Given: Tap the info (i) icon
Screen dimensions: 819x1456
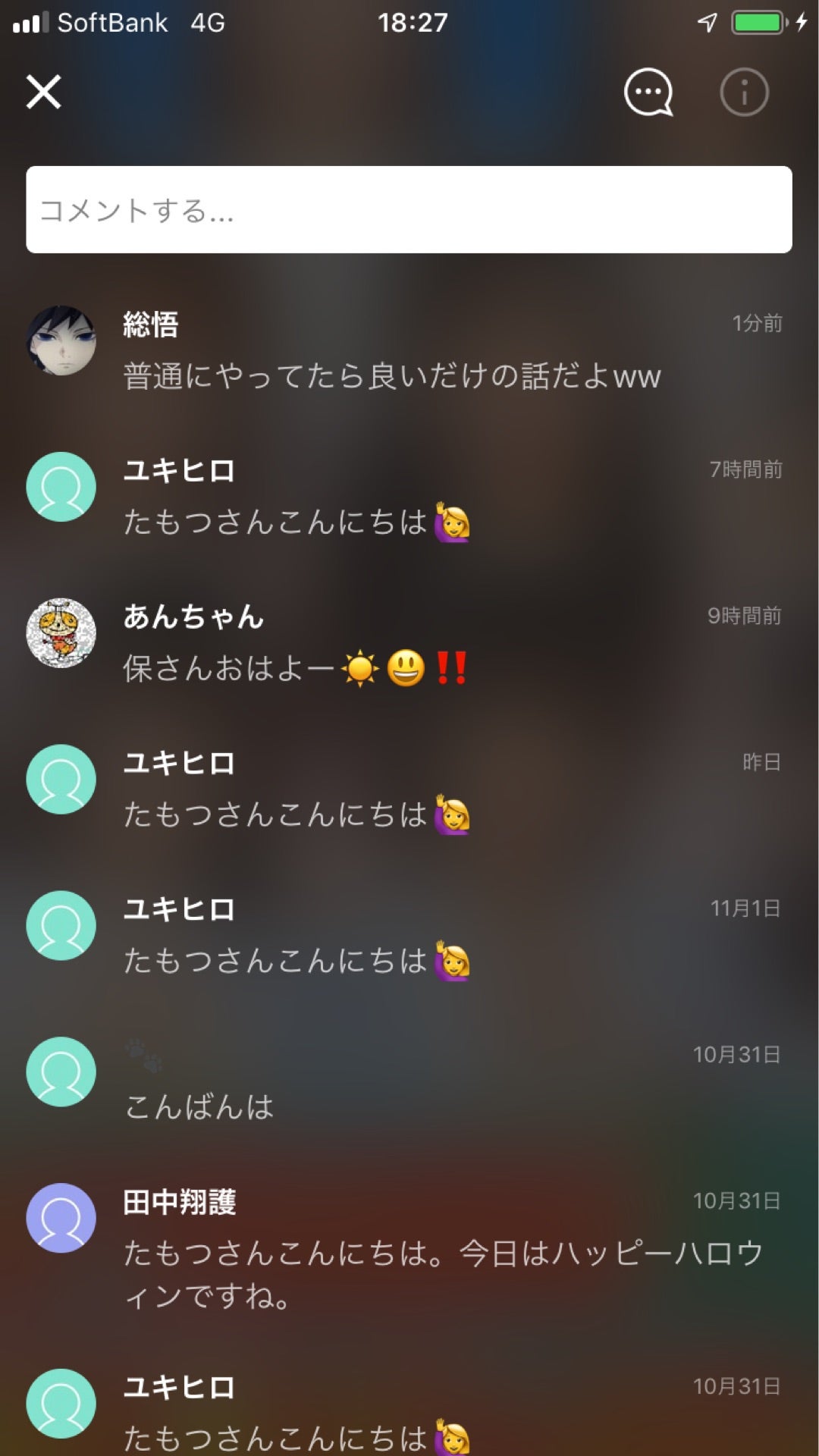Looking at the screenshot, I should point(743,92).
